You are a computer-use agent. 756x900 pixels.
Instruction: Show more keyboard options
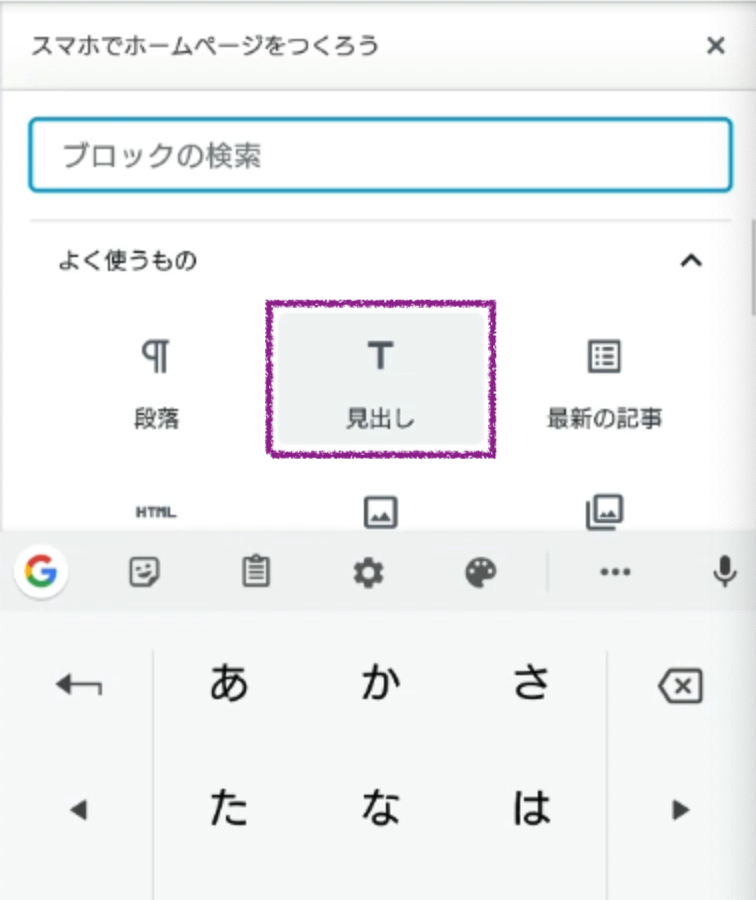click(x=614, y=572)
